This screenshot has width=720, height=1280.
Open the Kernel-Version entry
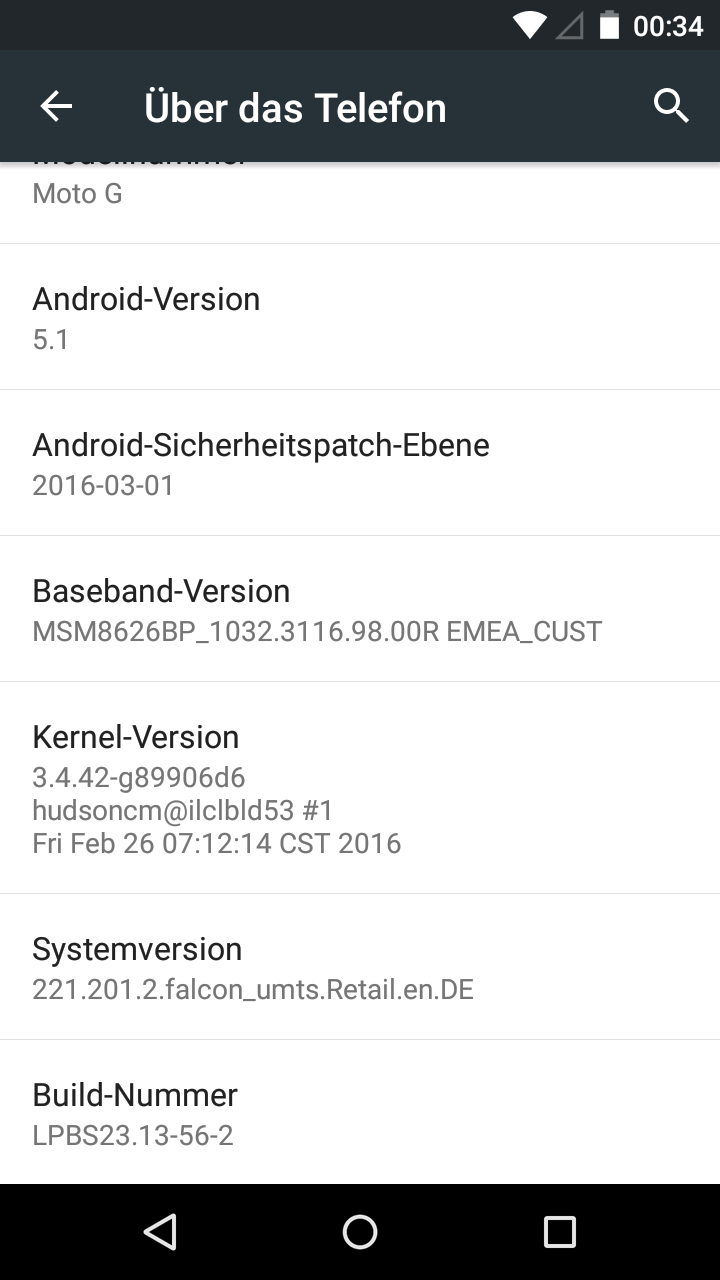[x=360, y=788]
